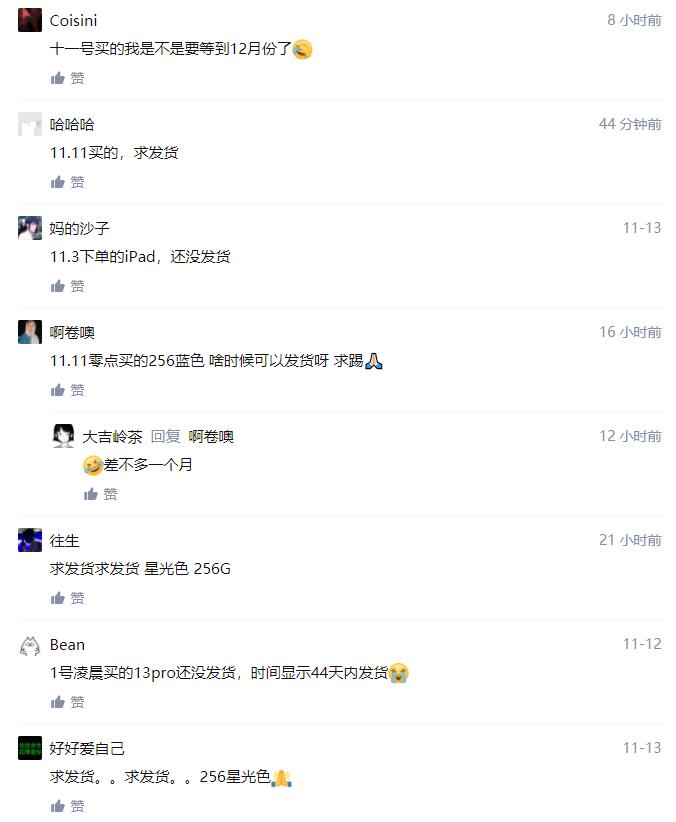Like 大吉岭茶's reply
676x822 pixels.
[x=100, y=494]
